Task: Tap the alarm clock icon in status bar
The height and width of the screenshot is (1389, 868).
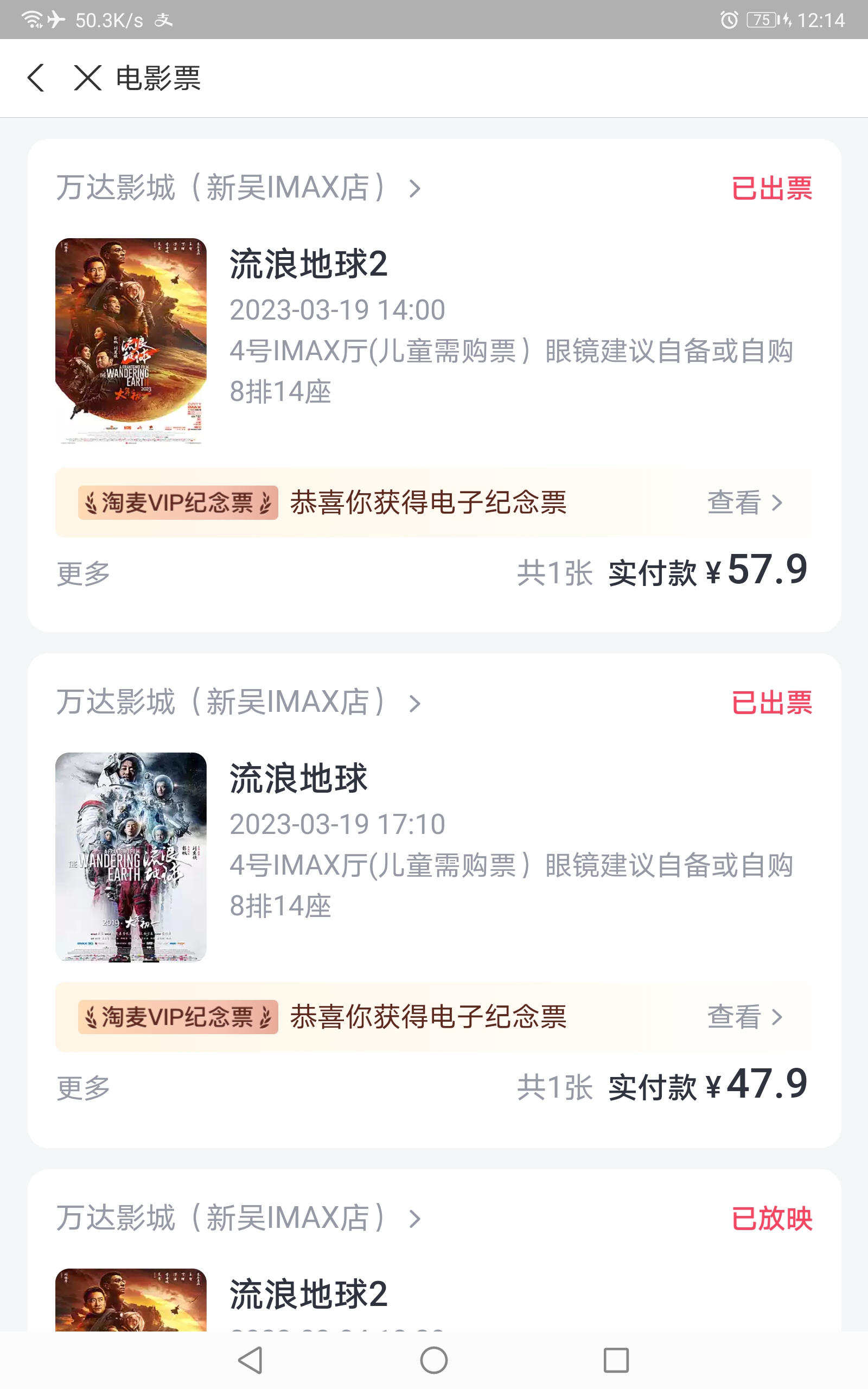Action: (x=729, y=19)
